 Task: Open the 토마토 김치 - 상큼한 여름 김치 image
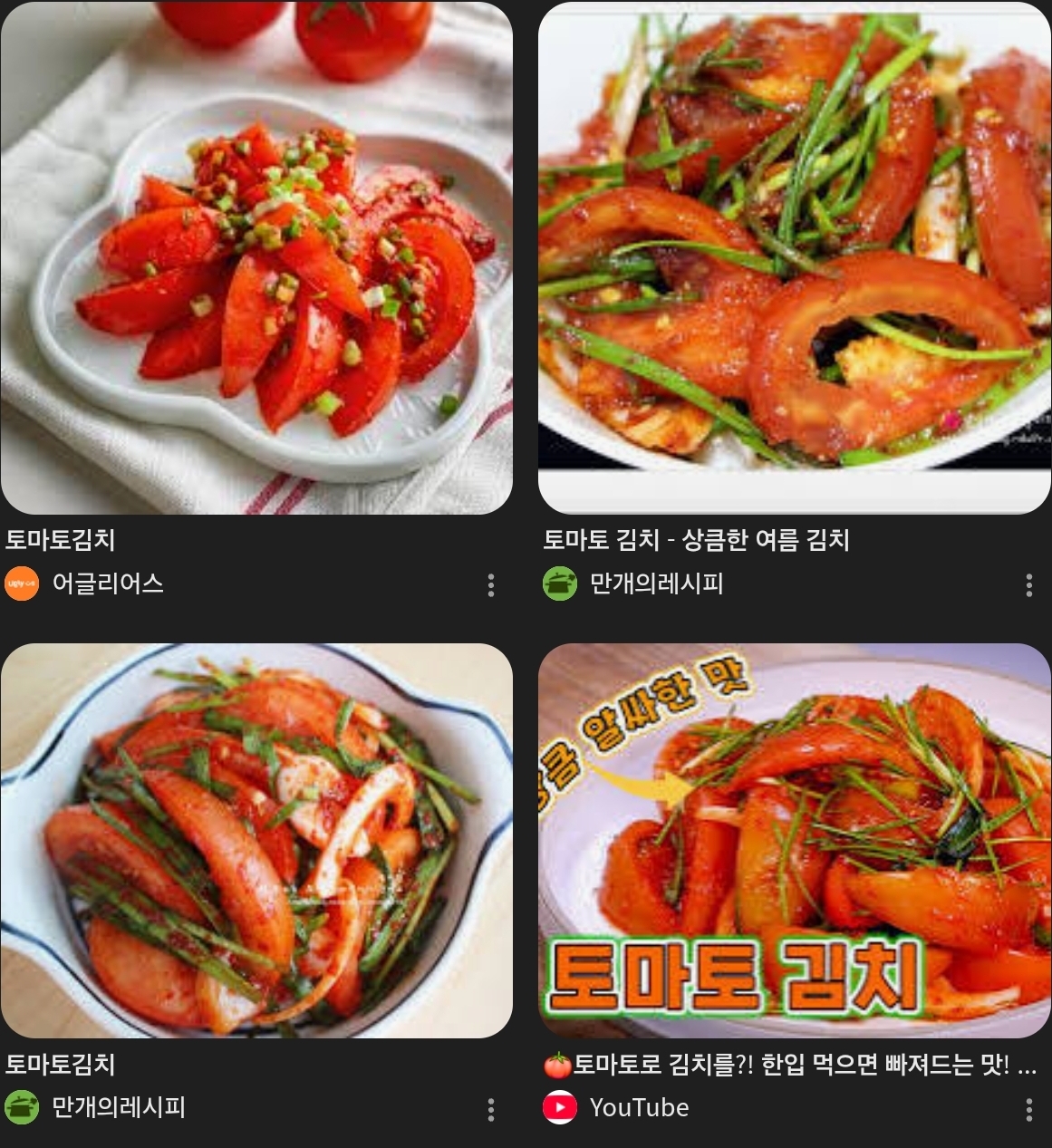[x=795, y=258]
